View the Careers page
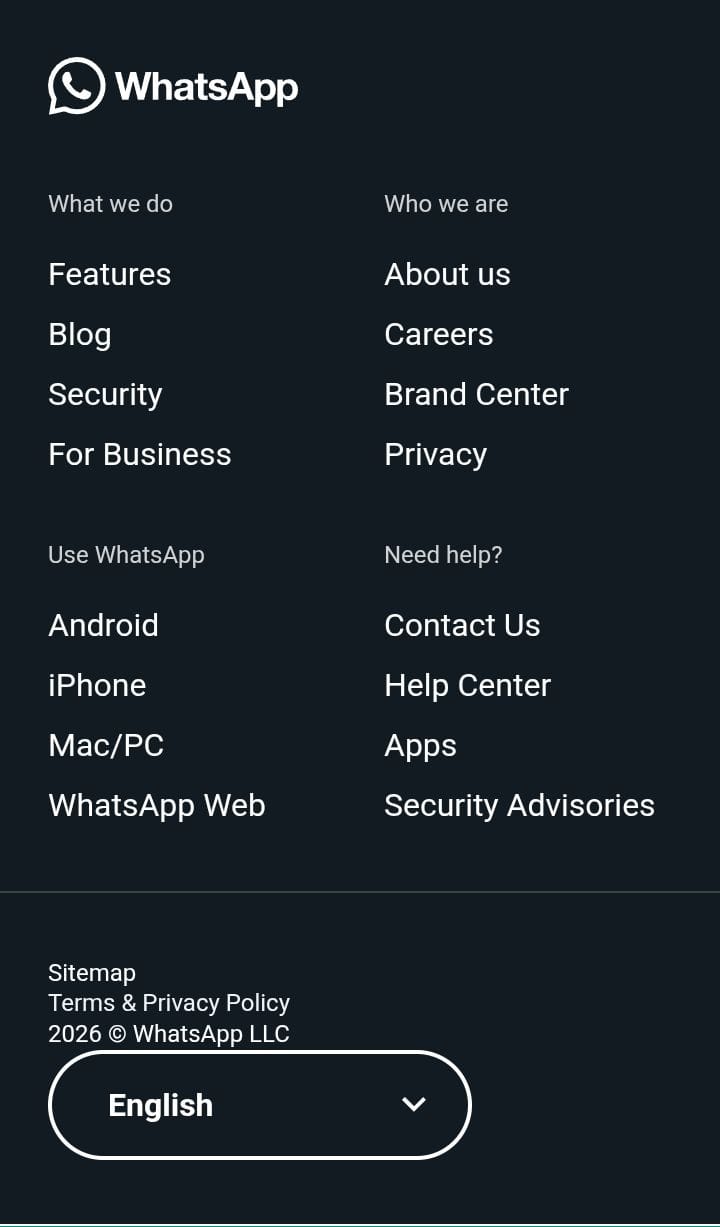Screen dimensions: 720x1227 [438, 334]
